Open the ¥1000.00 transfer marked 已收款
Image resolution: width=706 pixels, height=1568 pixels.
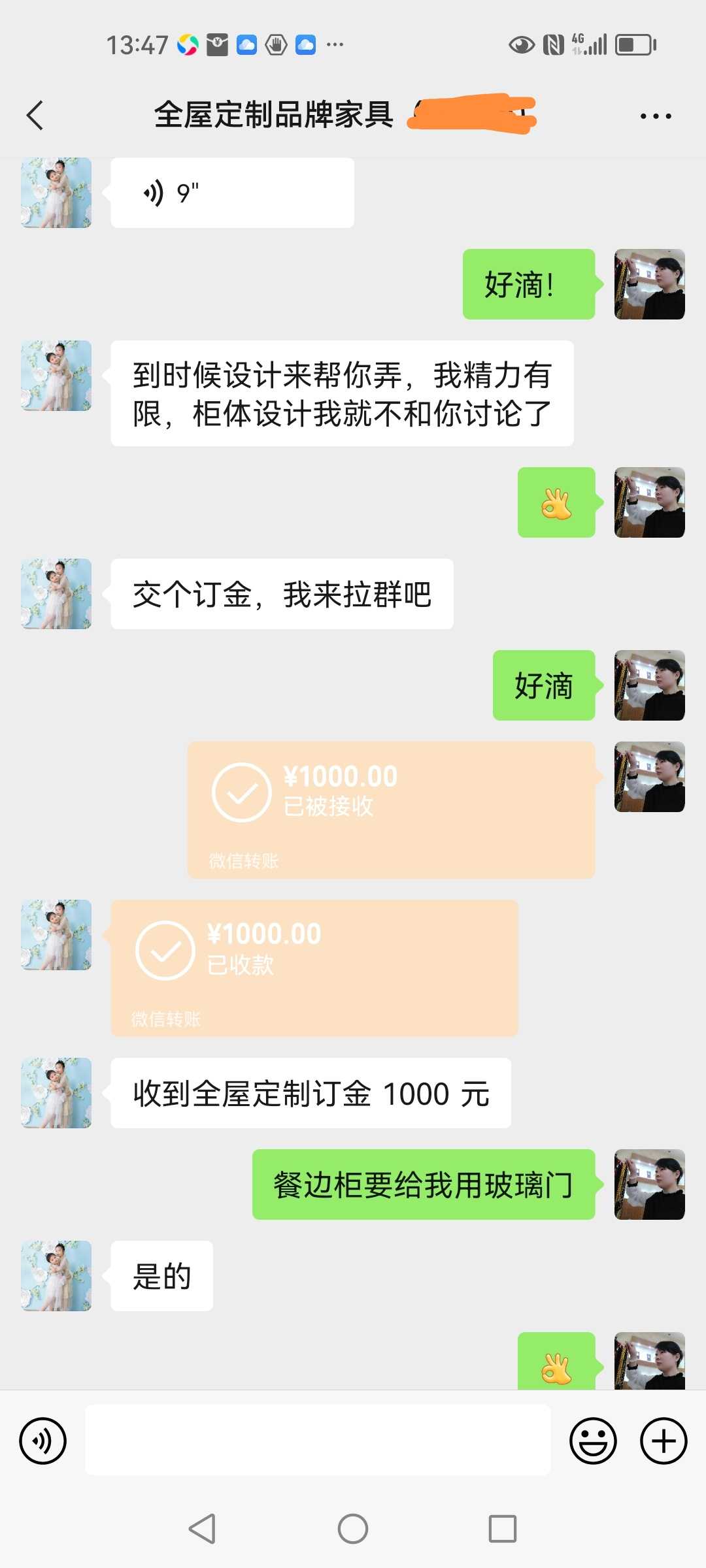(x=314, y=967)
